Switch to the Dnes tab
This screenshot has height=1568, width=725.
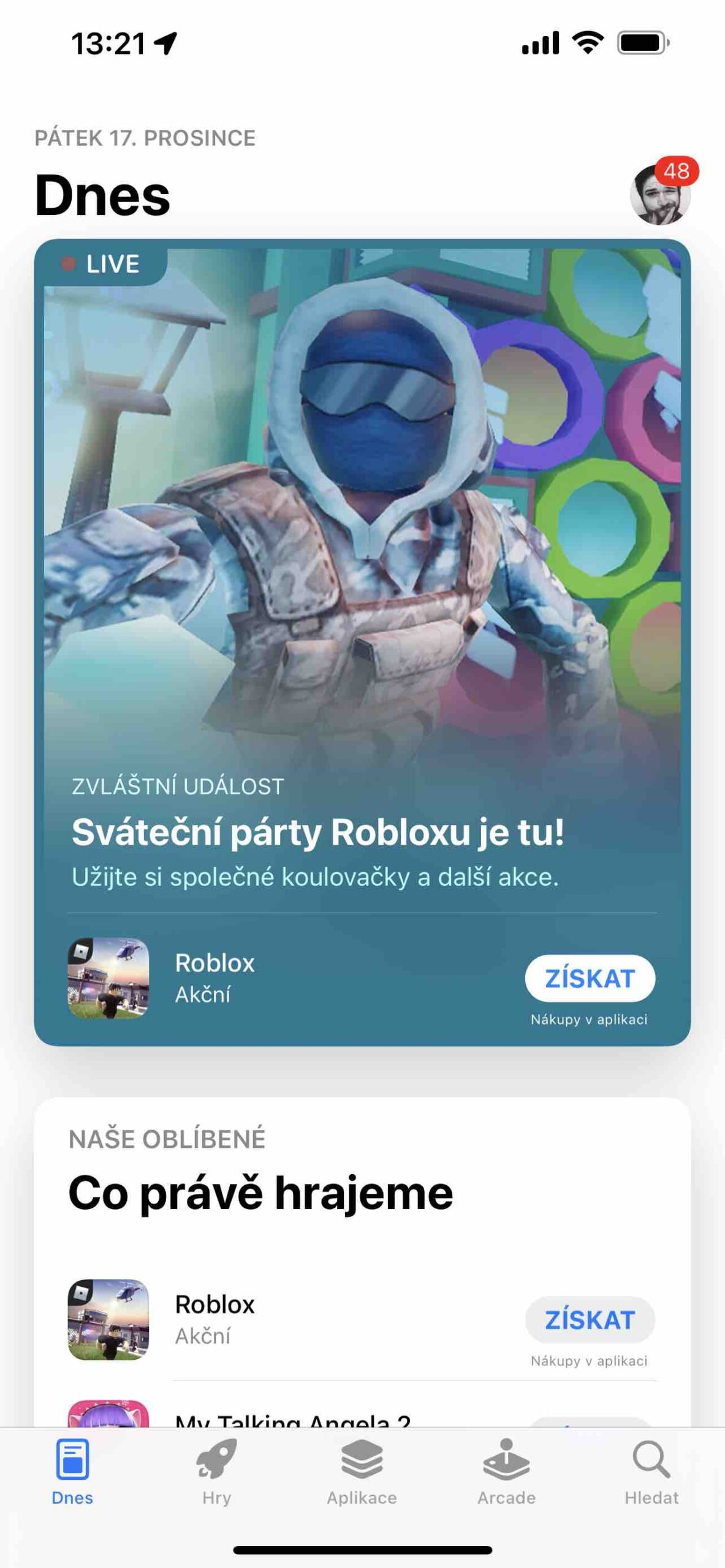pyautogui.click(x=72, y=1472)
